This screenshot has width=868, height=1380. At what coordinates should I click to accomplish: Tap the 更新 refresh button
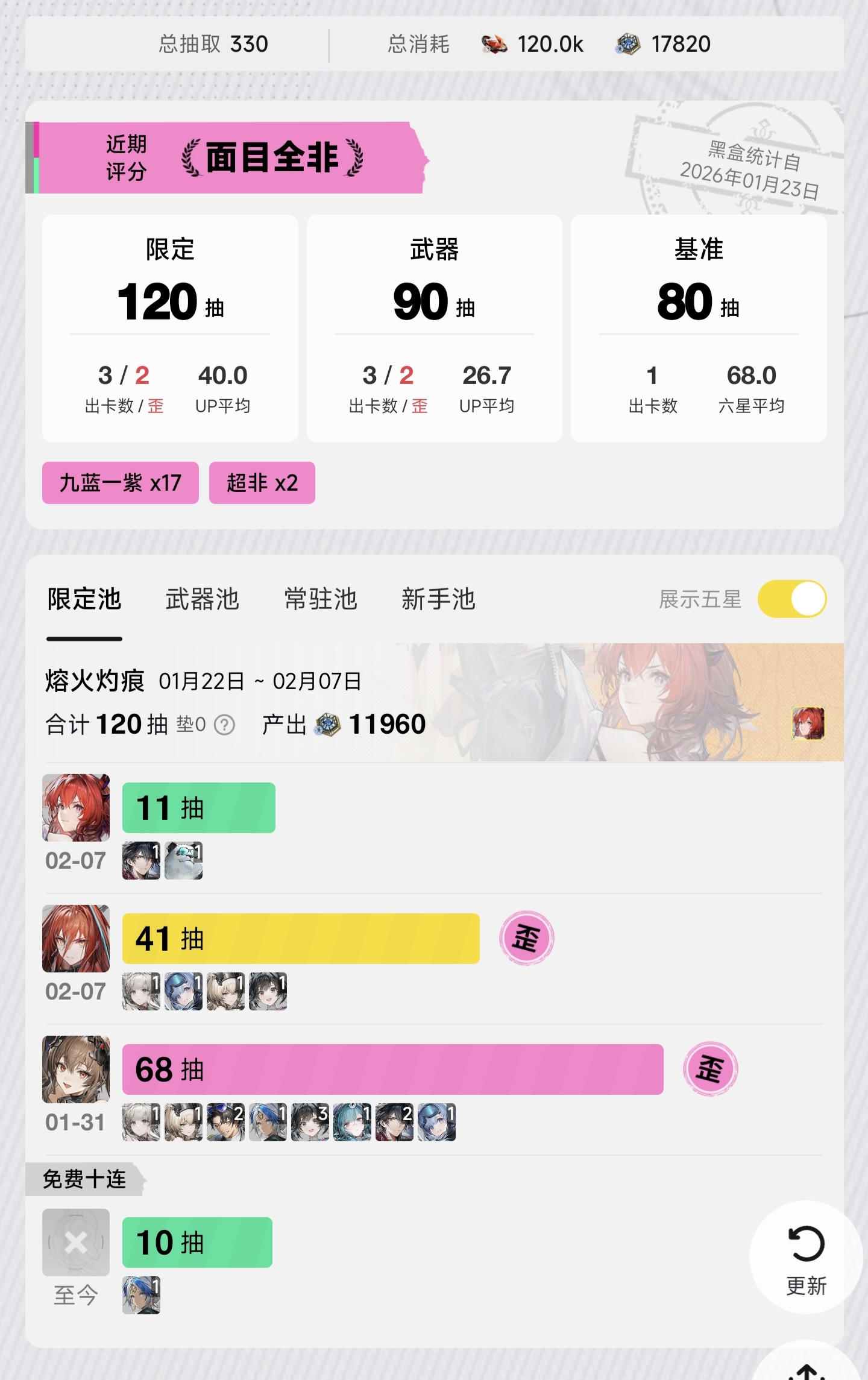(806, 1258)
